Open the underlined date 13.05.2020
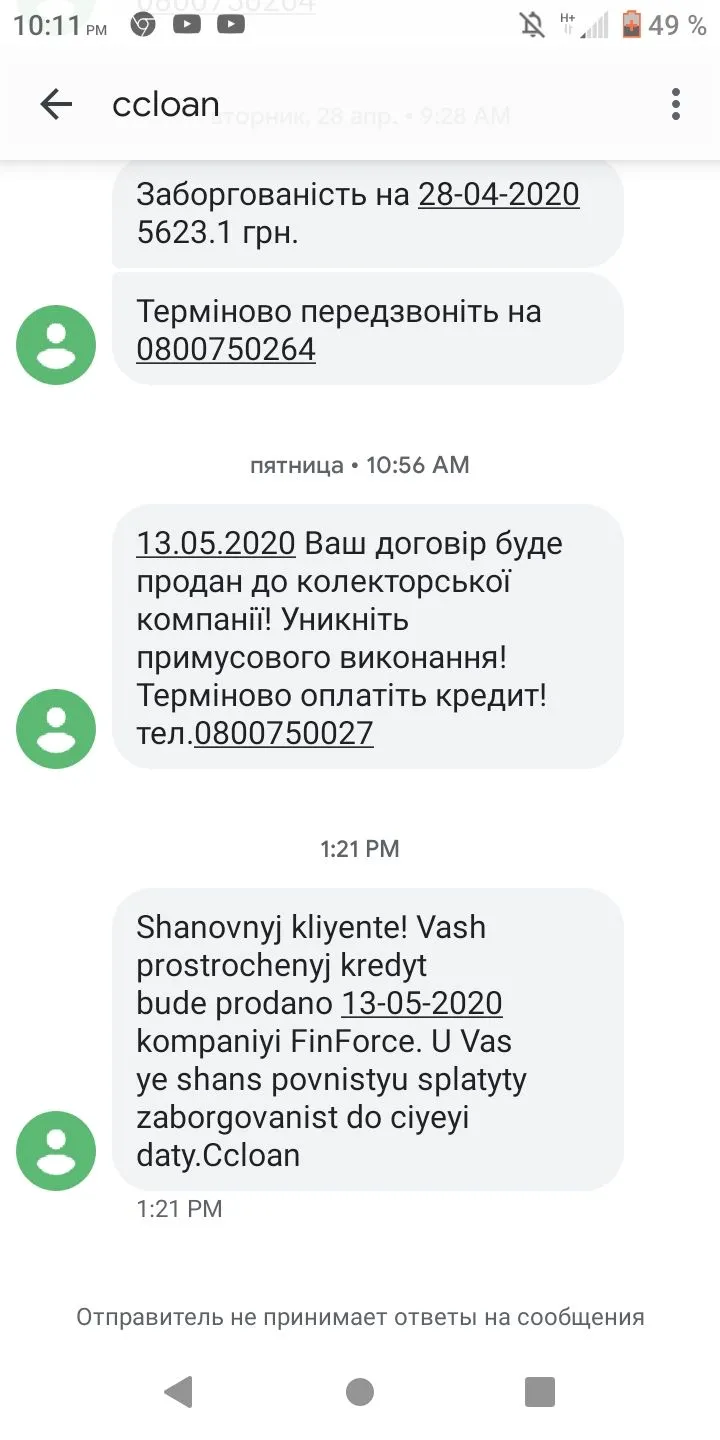 click(216, 543)
